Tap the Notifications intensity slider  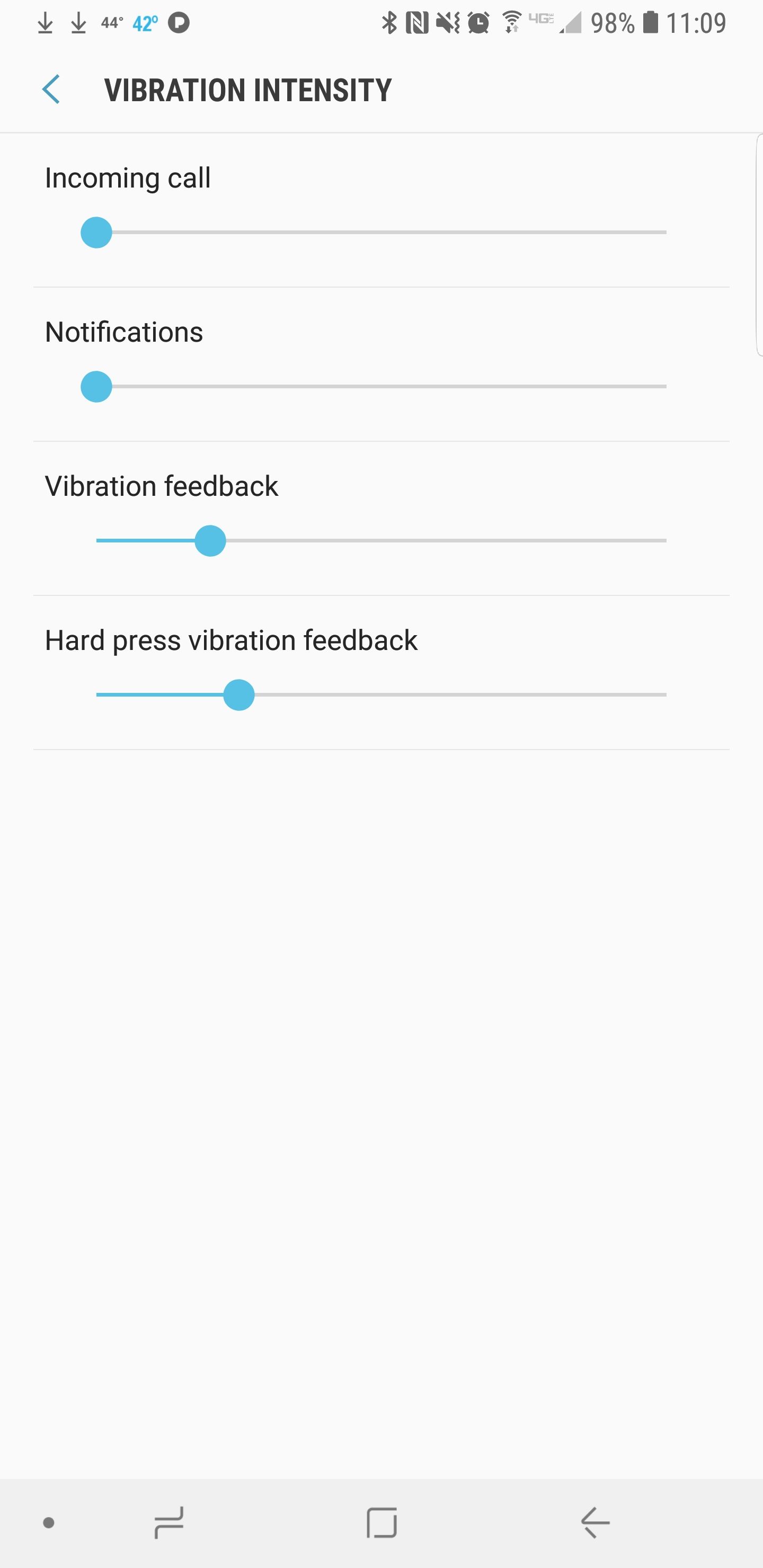[x=381, y=387]
